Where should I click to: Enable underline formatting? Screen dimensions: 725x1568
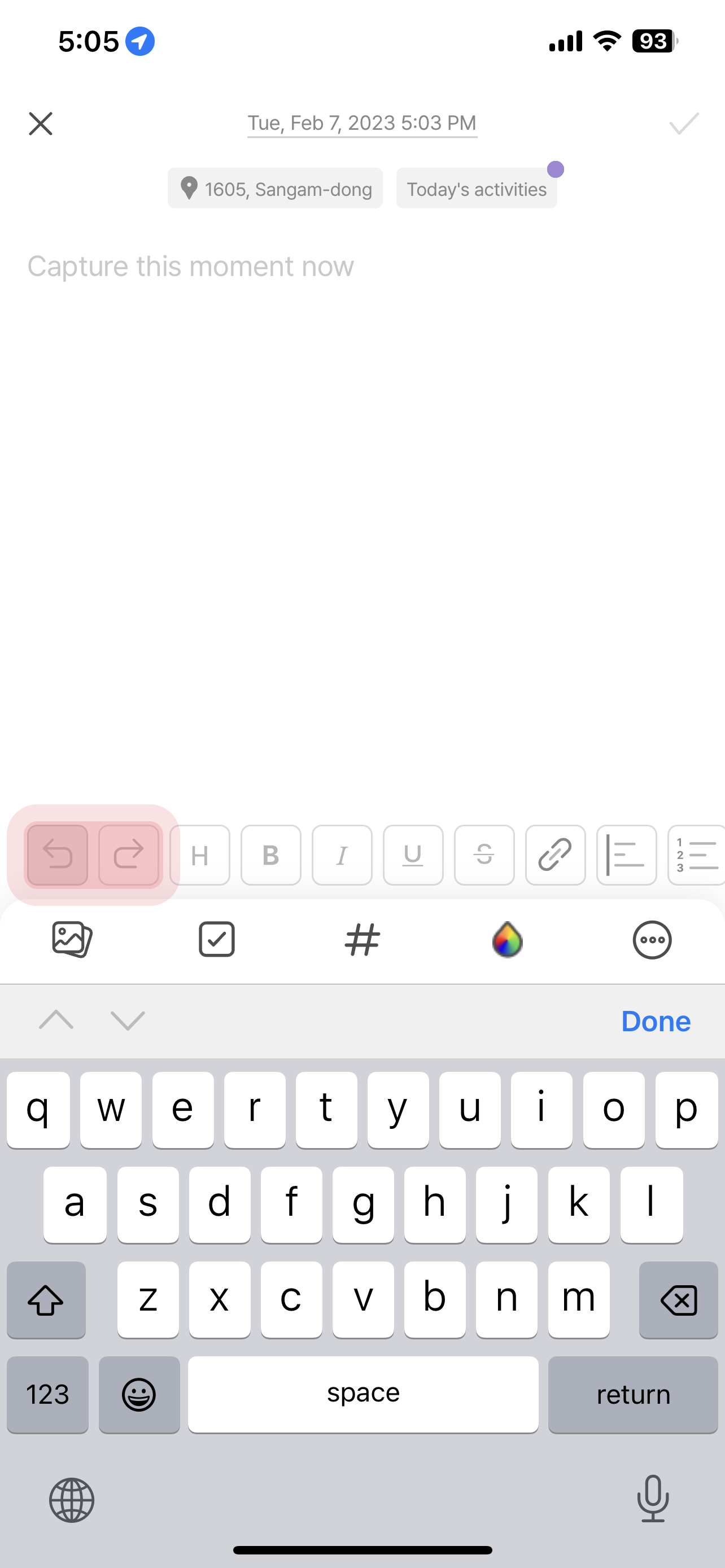413,855
